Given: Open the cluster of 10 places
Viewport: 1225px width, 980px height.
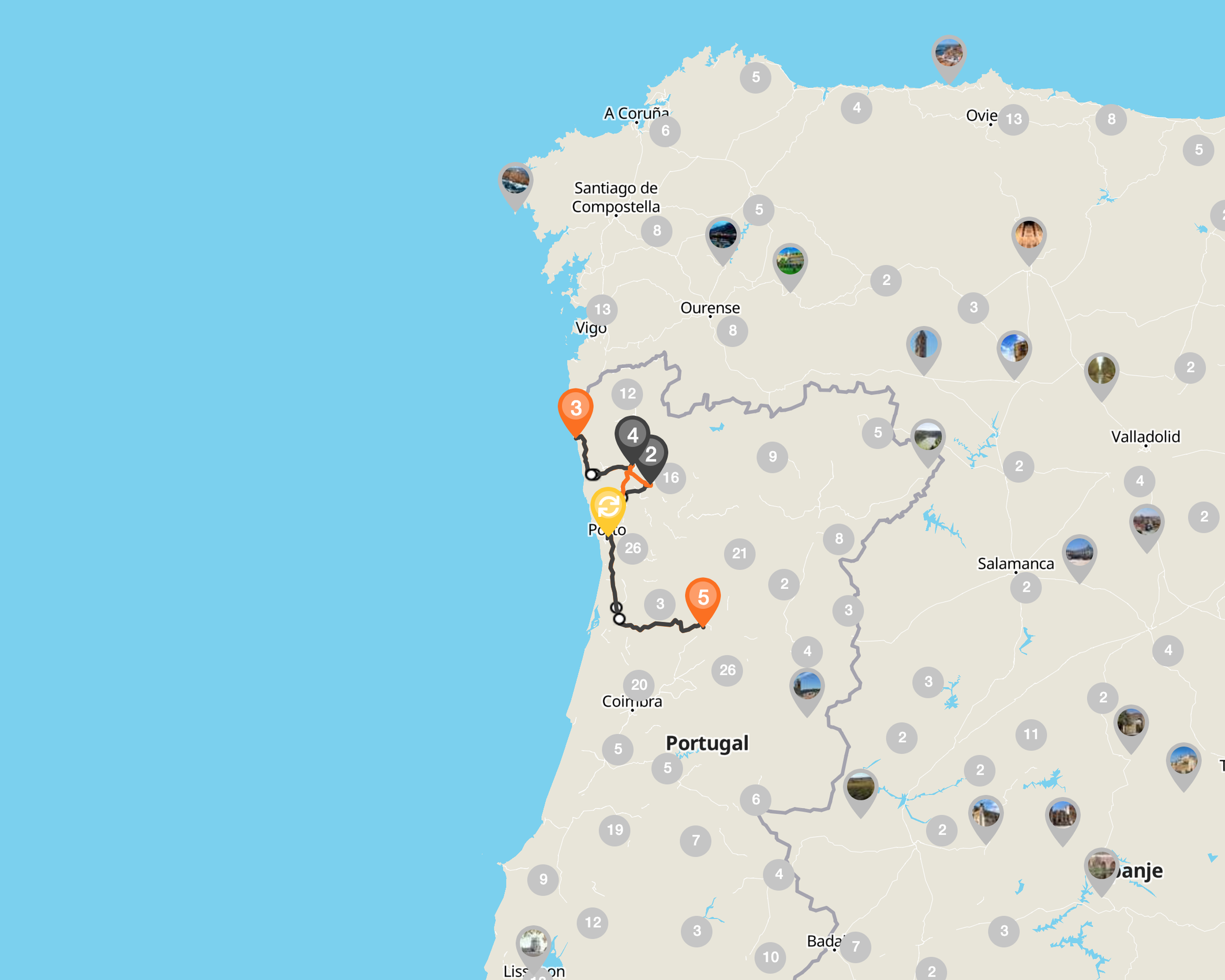Looking at the screenshot, I should tap(770, 957).
